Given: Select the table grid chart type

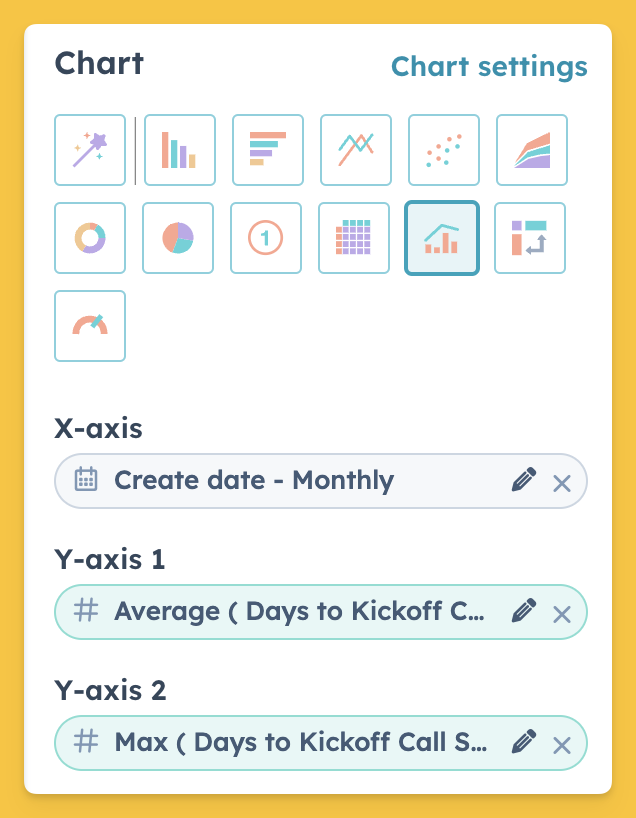Looking at the screenshot, I should coord(354,238).
